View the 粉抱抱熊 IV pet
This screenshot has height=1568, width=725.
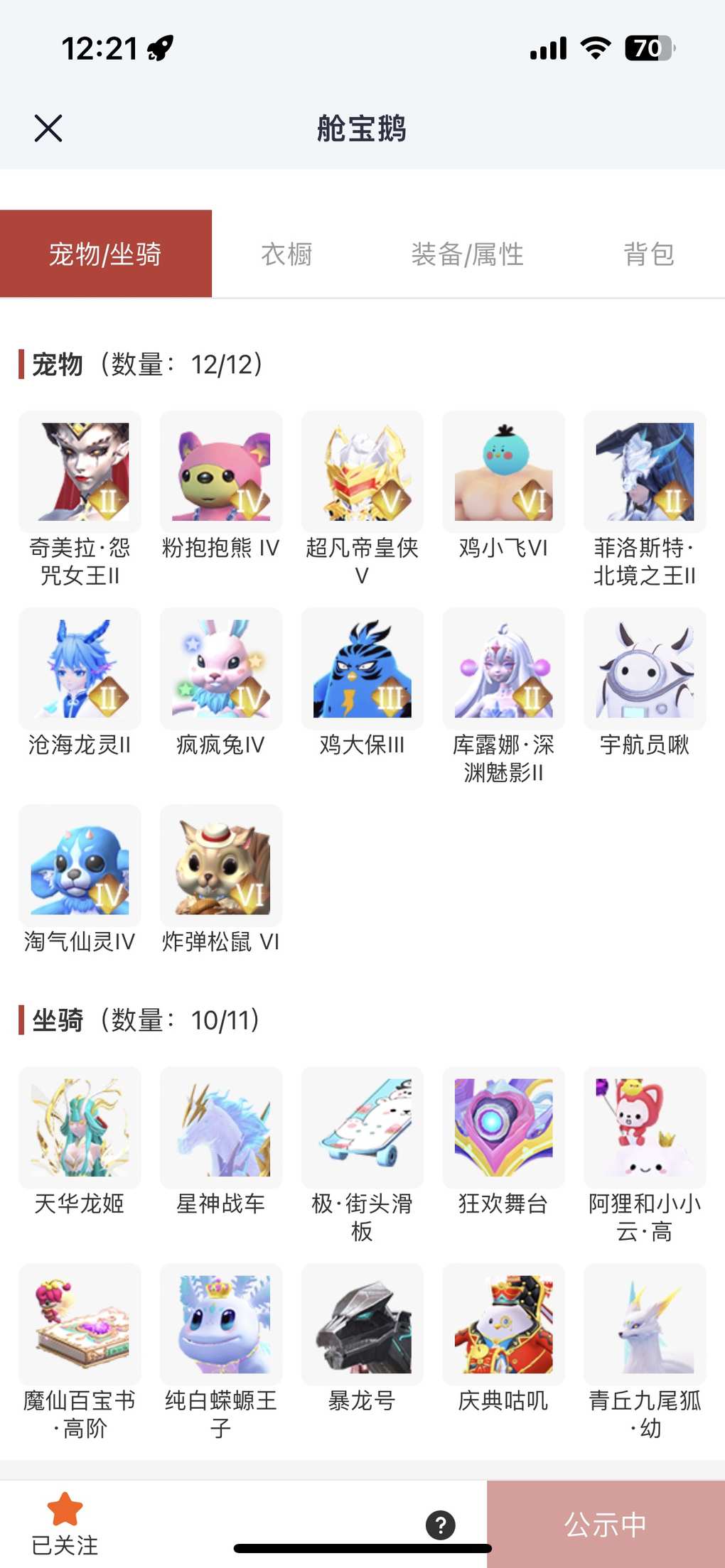(x=221, y=472)
